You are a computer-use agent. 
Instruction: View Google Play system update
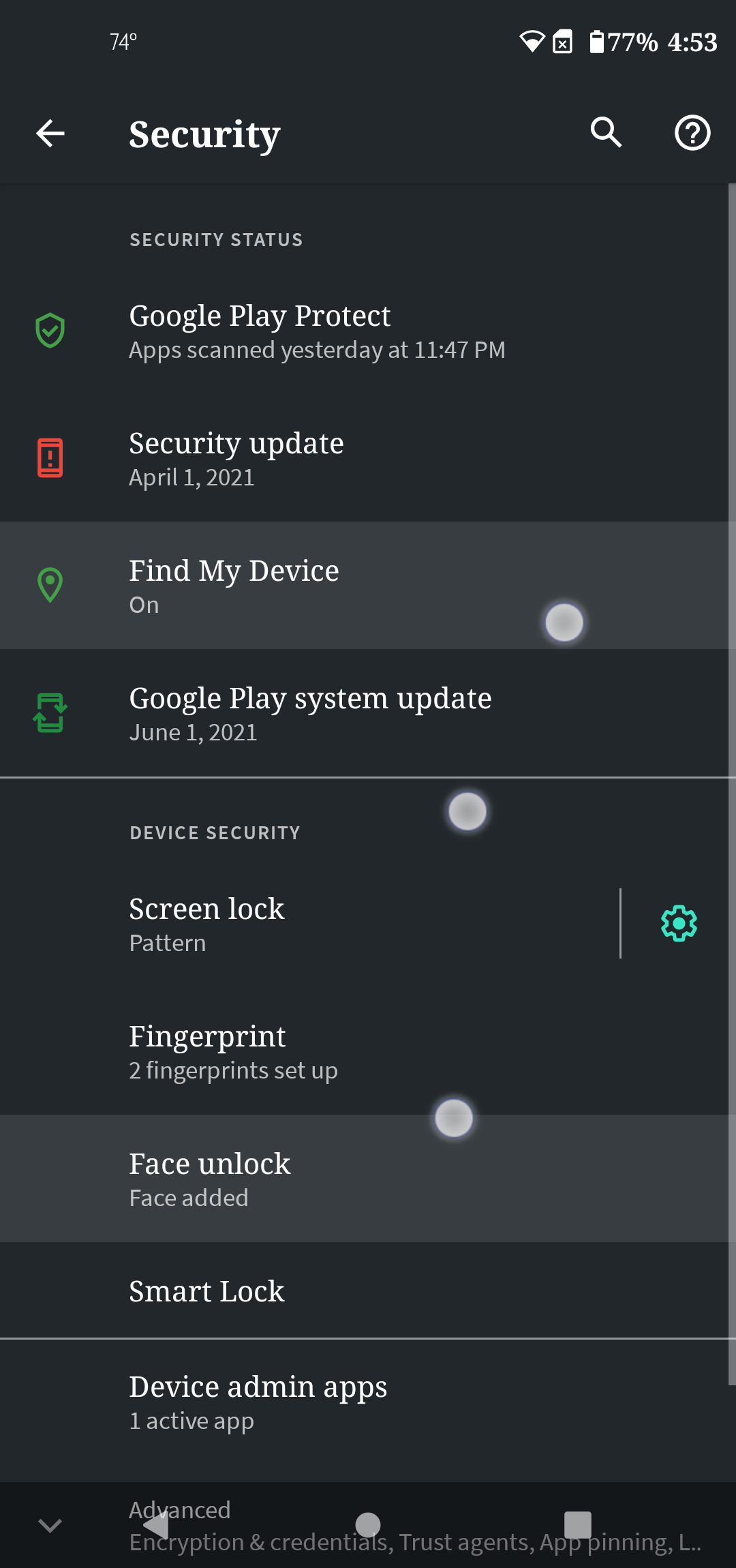pyautogui.click(x=368, y=713)
